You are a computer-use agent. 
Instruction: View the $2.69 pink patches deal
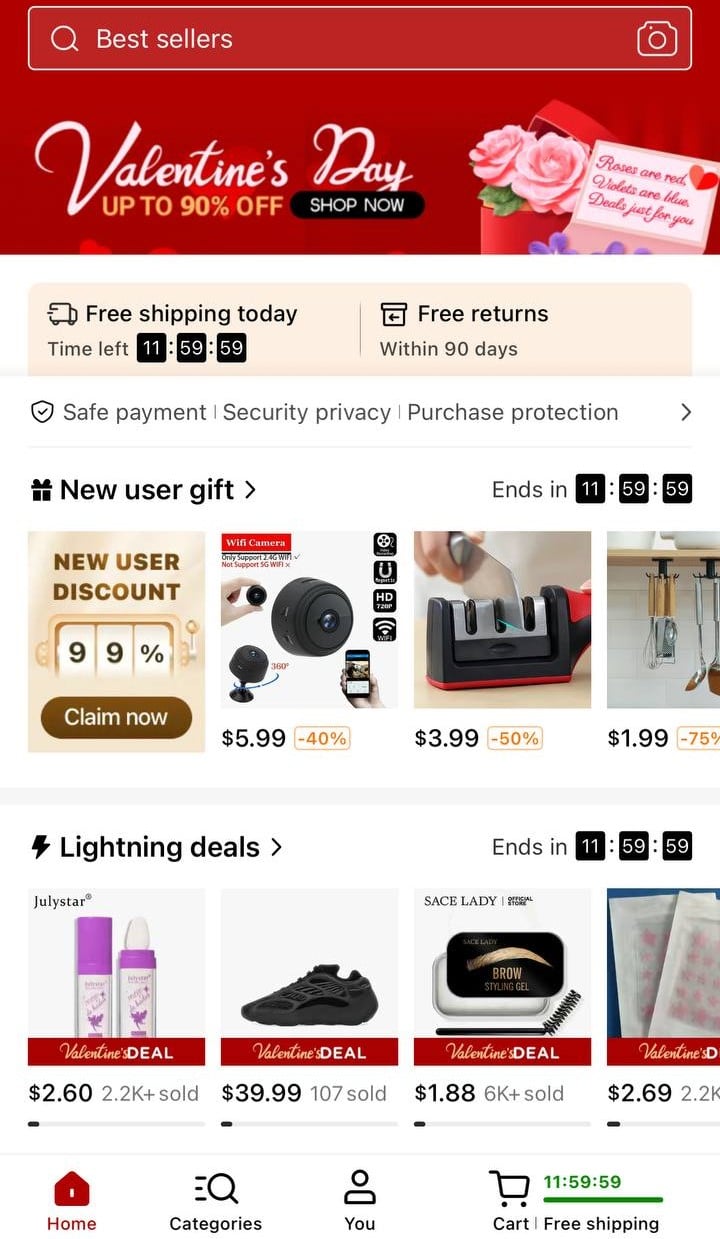pyautogui.click(x=663, y=965)
